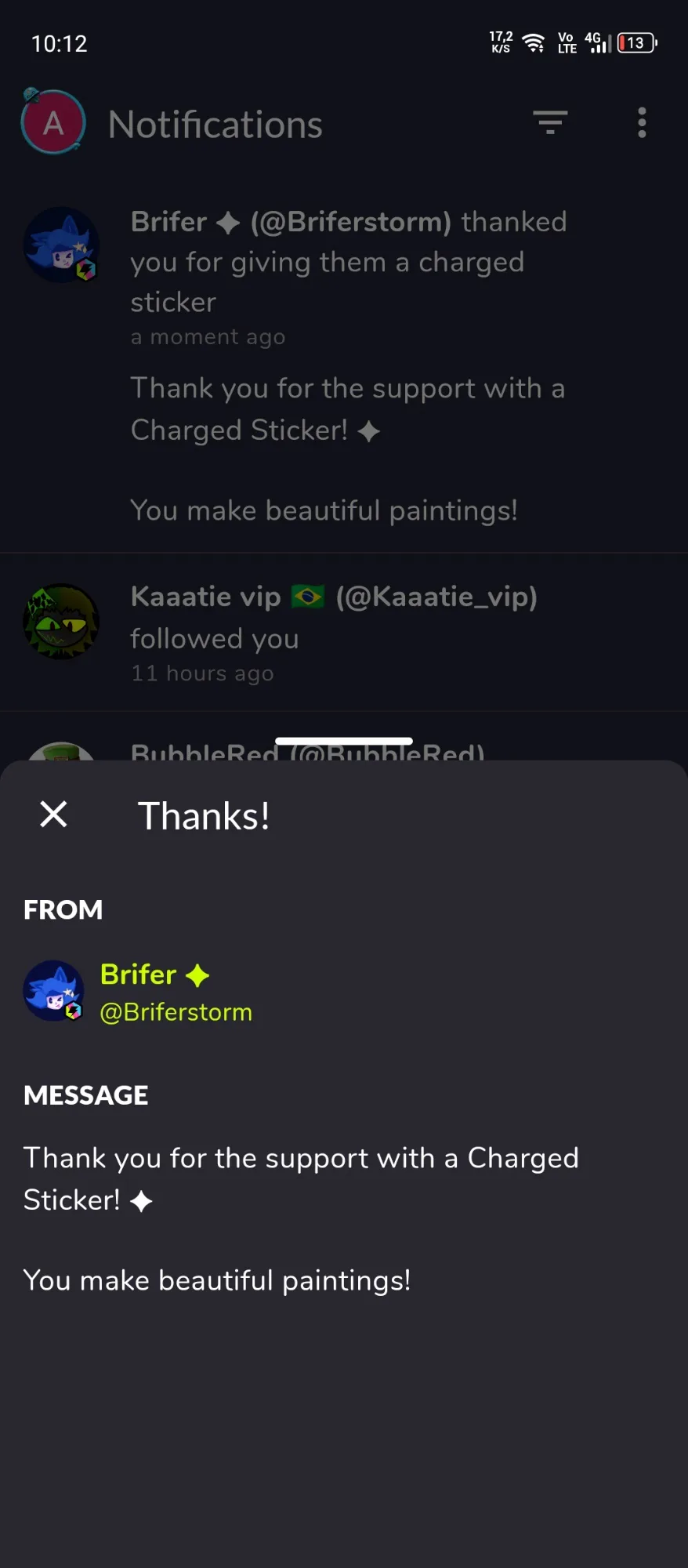Viewport: 688px width, 1568px height.
Task: Open the notifications filter
Action: click(550, 123)
